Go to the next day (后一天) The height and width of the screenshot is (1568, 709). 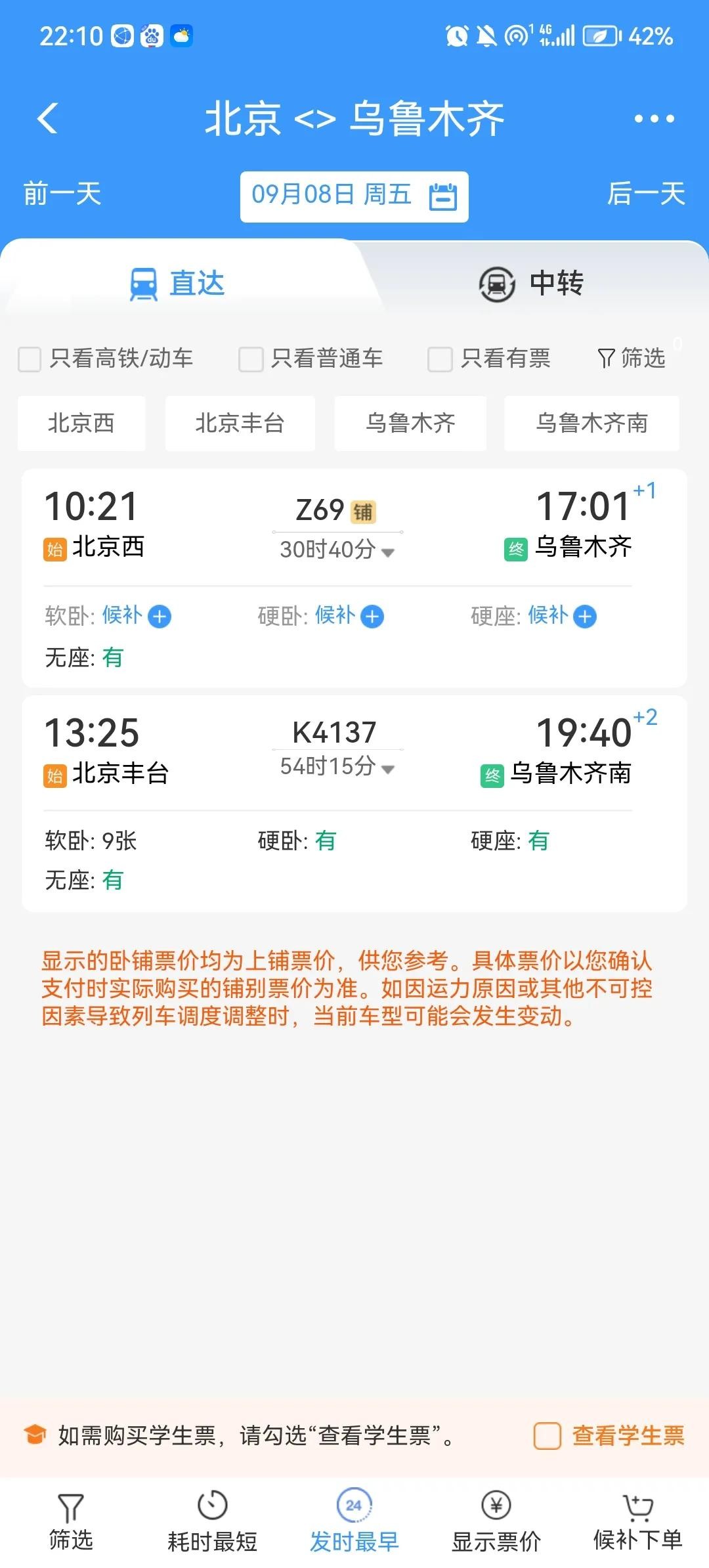click(646, 194)
